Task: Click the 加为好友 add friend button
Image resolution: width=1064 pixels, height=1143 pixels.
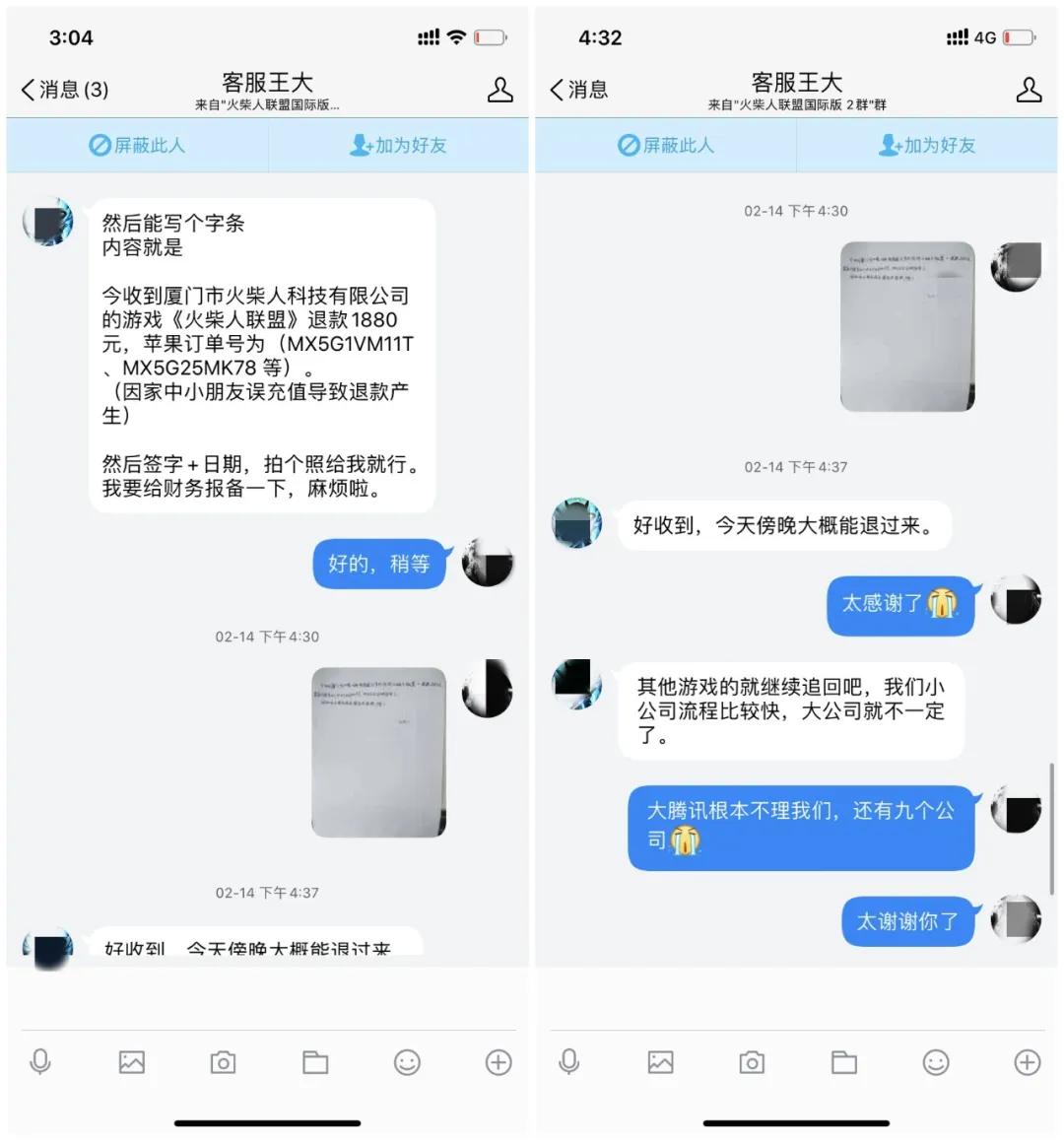Action: (398, 145)
